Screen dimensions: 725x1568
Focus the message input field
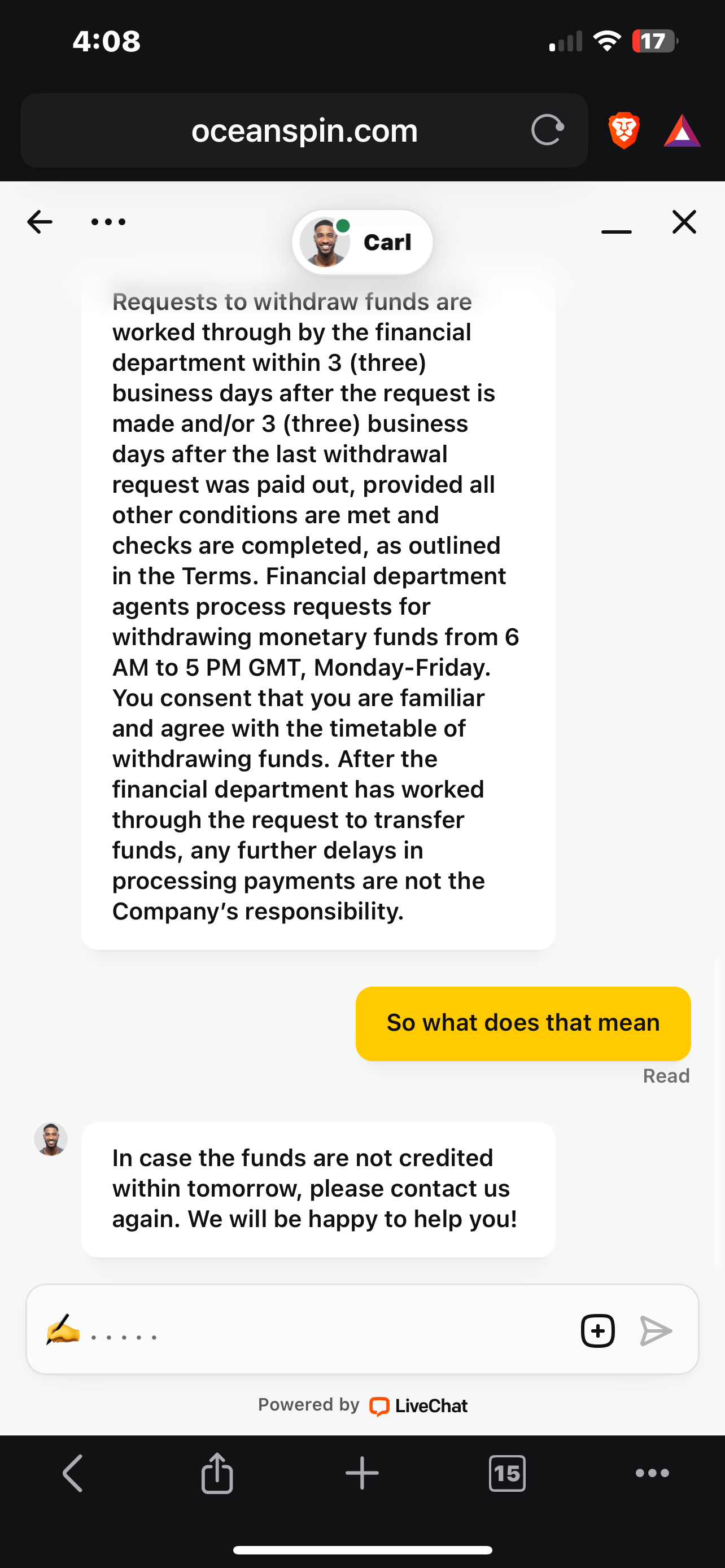tap(329, 1330)
